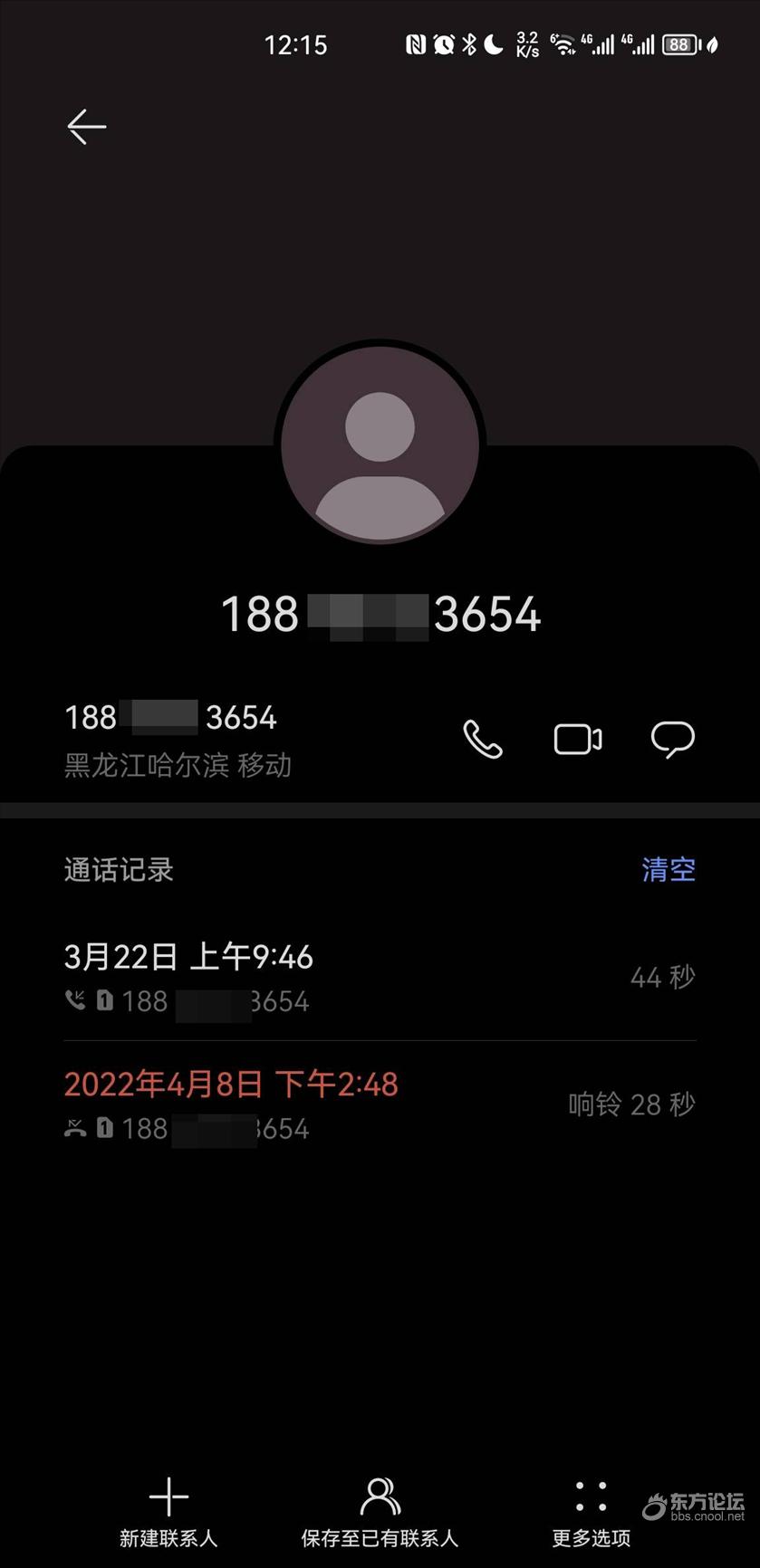Screen dimensions: 760x1568
Task: Tap 清空 to clear call history
Action: click(669, 870)
